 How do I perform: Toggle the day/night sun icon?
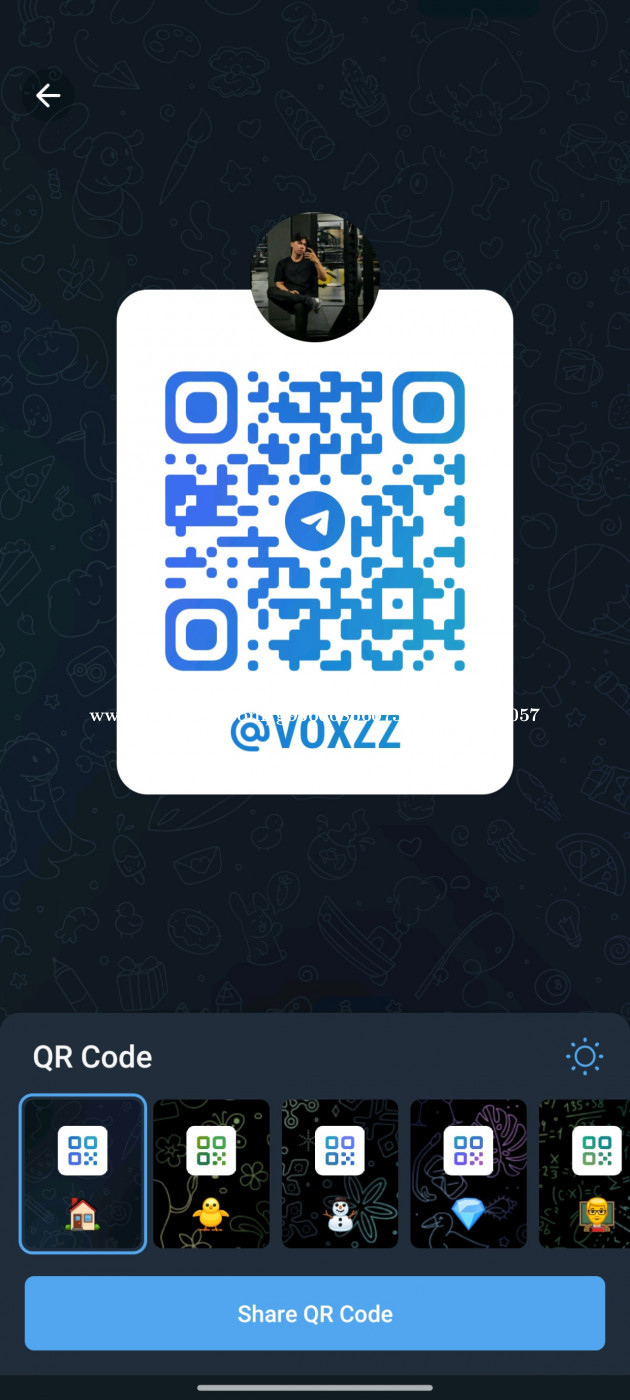coord(585,1057)
